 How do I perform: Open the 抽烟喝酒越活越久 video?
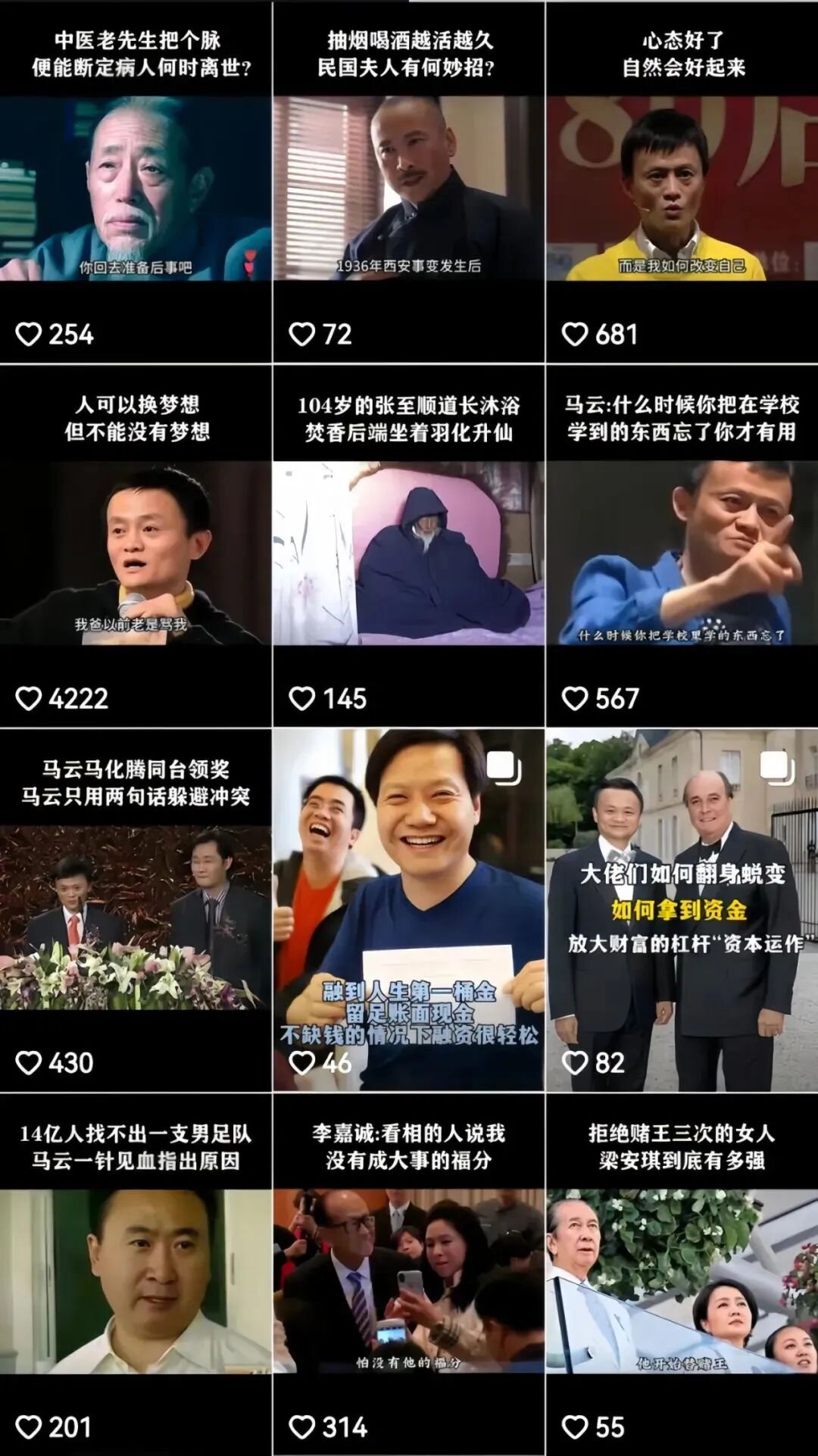click(409, 189)
